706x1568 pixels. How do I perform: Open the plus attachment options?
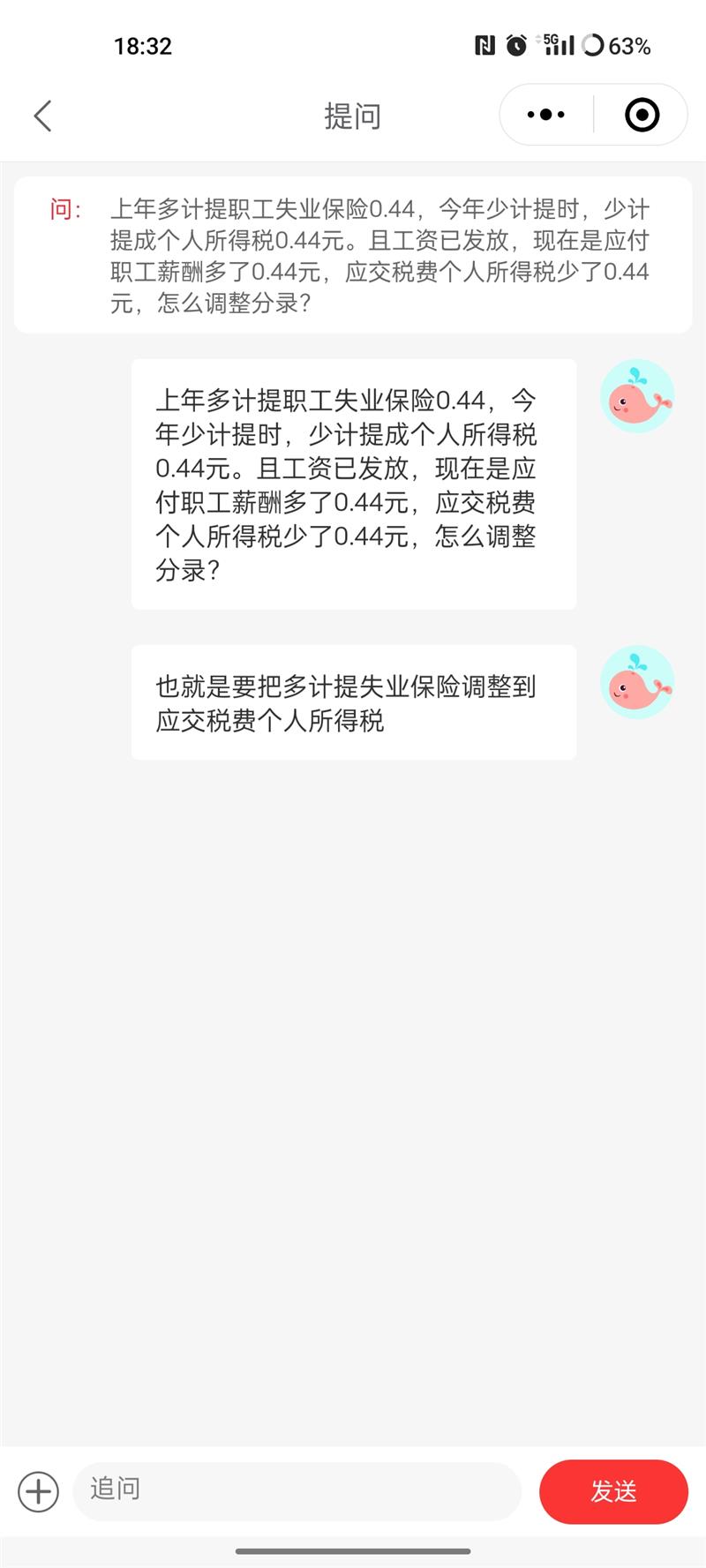[39, 1491]
